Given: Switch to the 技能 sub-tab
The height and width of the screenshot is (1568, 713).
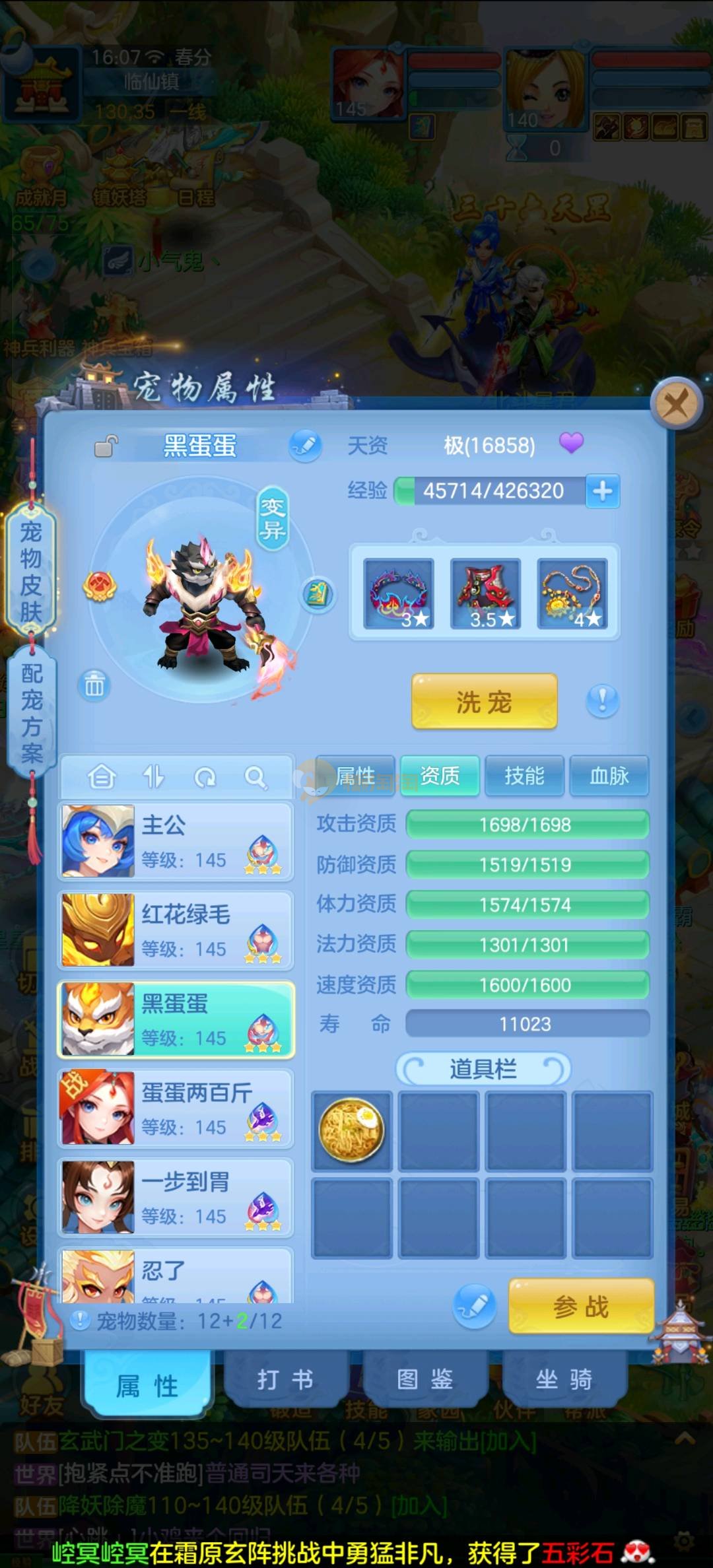Looking at the screenshot, I should tap(524, 776).
